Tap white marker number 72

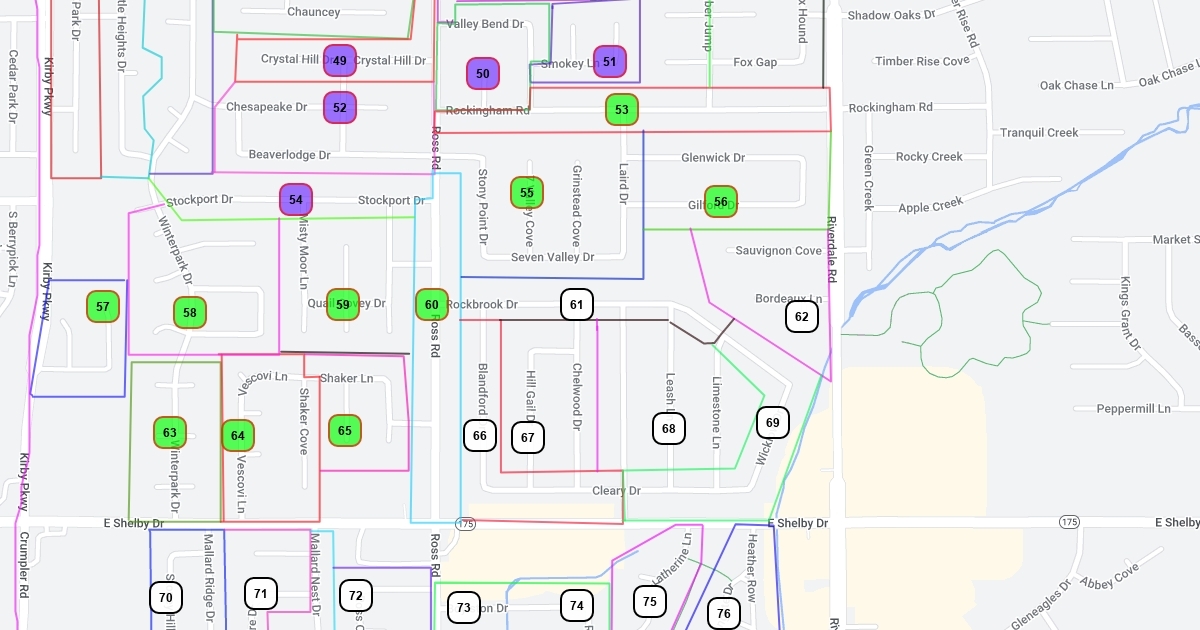point(355,596)
